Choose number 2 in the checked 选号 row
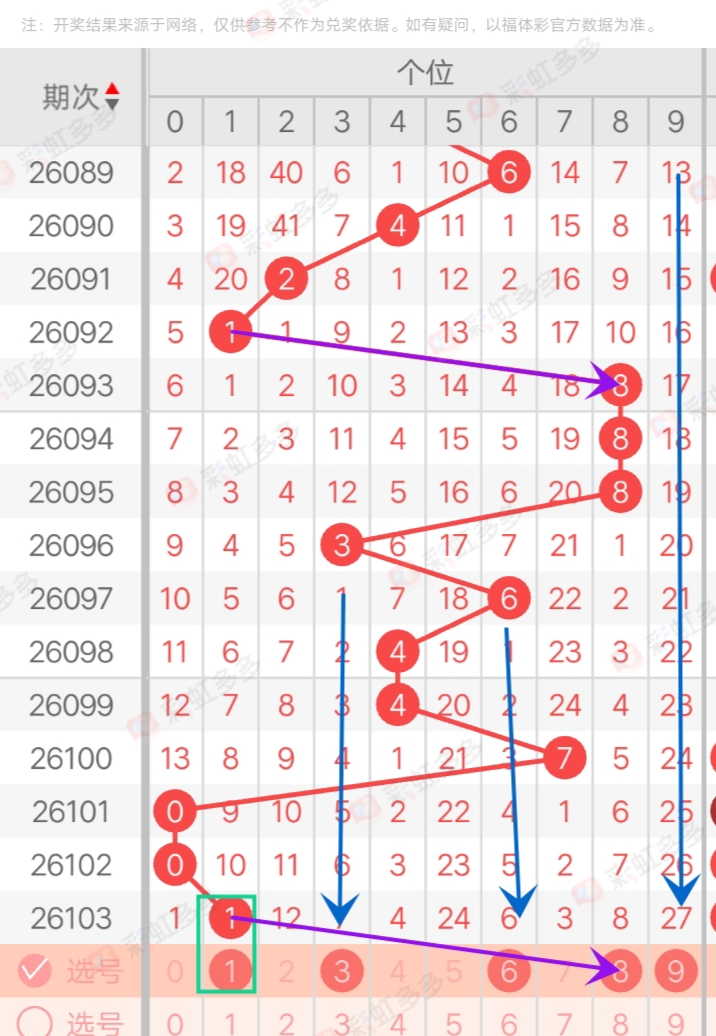 tap(287, 970)
